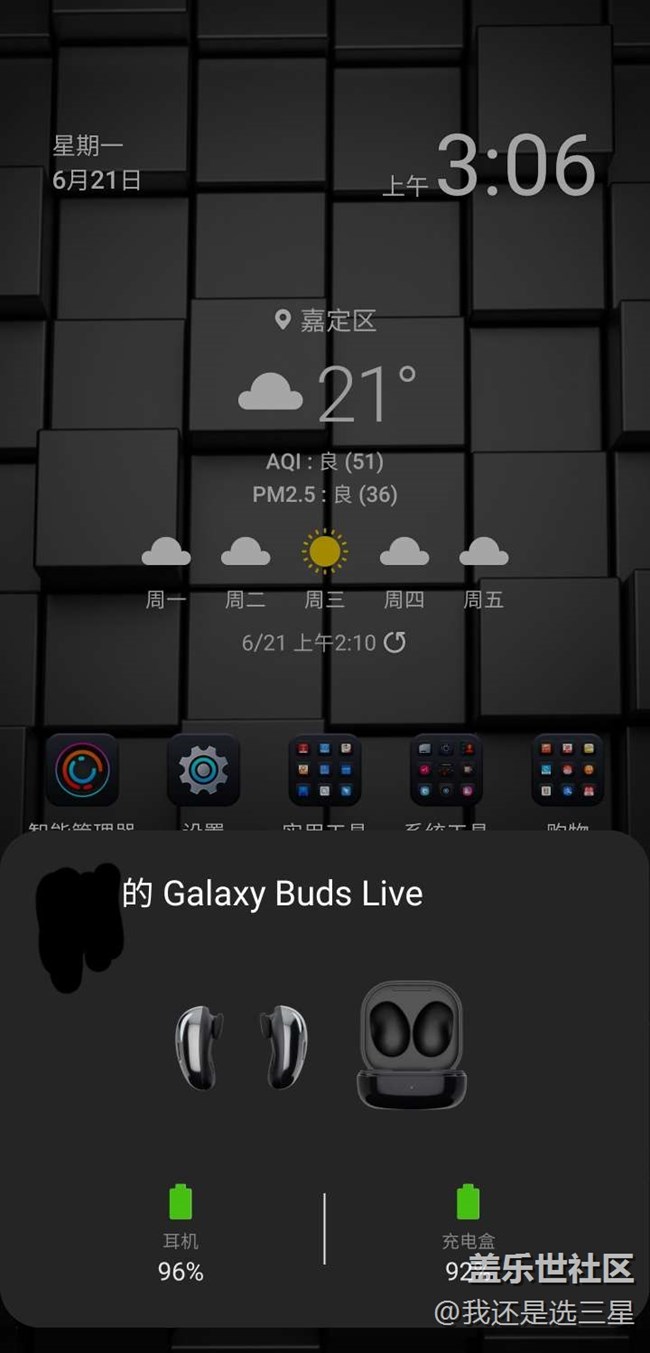Screen dimensions: 650x1353
Task: Open the 购物 folder
Action: pos(567,770)
